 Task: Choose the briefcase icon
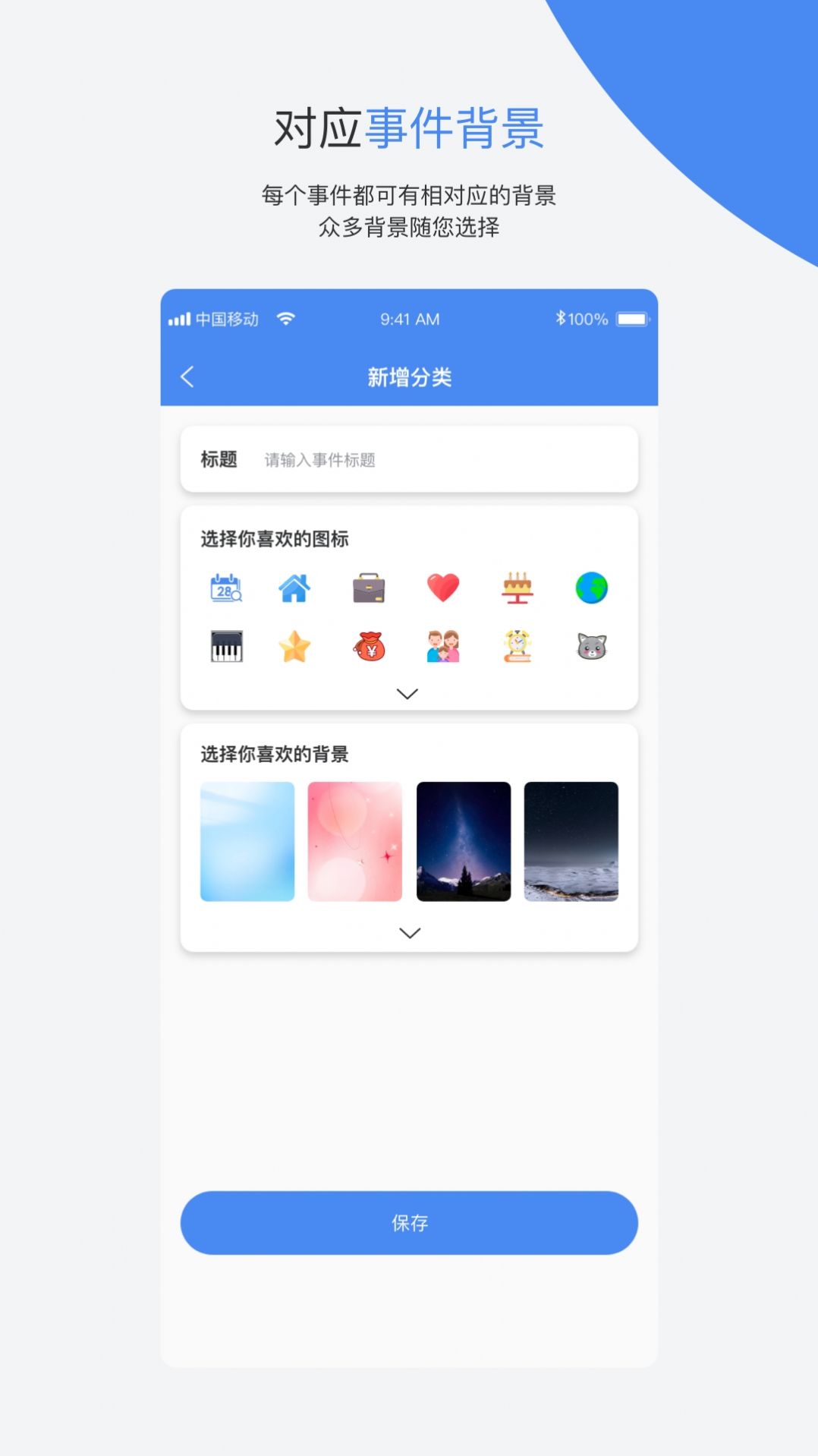(x=370, y=588)
